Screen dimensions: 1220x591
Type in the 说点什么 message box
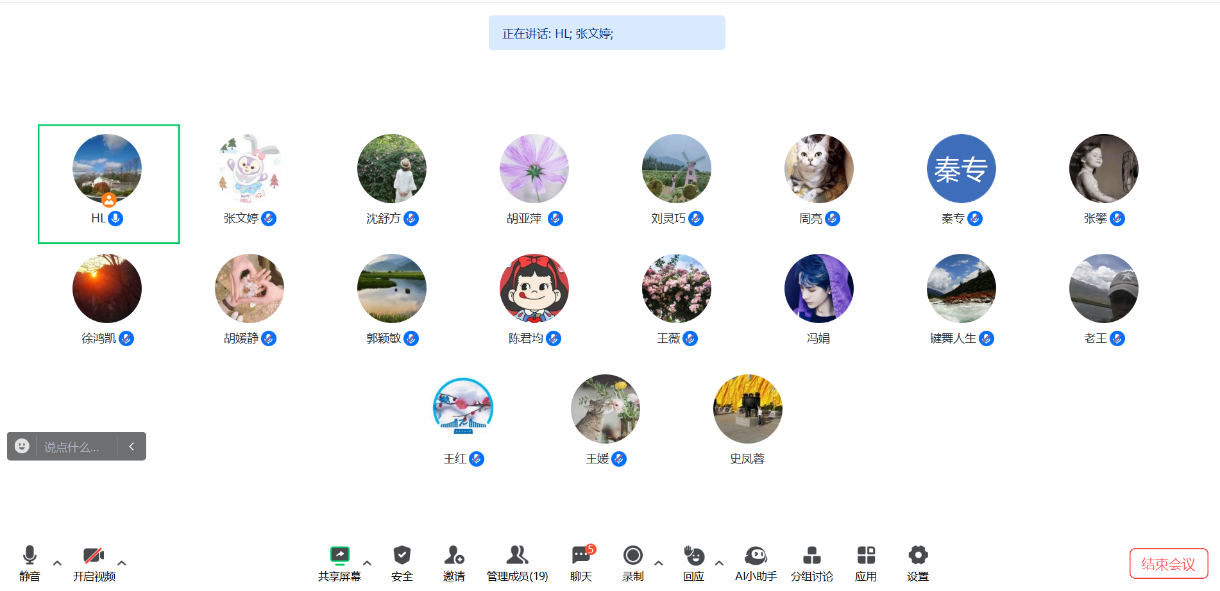(x=76, y=447)
